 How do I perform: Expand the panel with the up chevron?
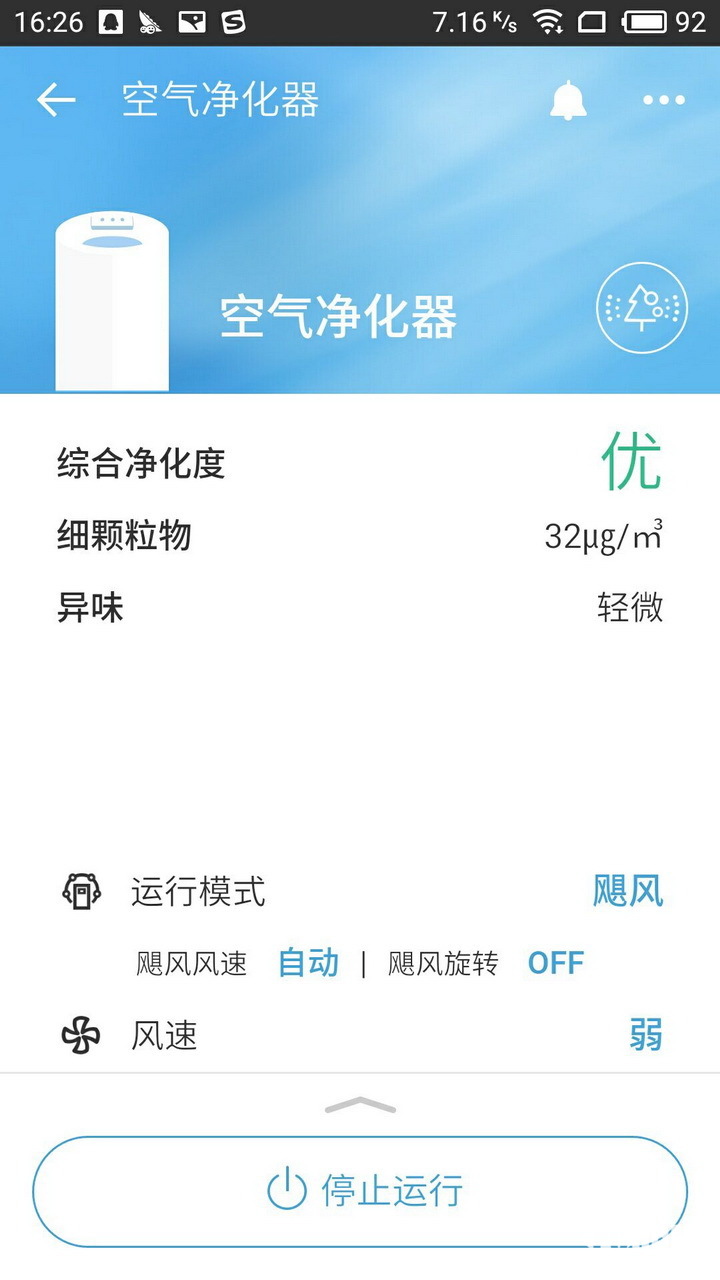(x=360, y=1105)
